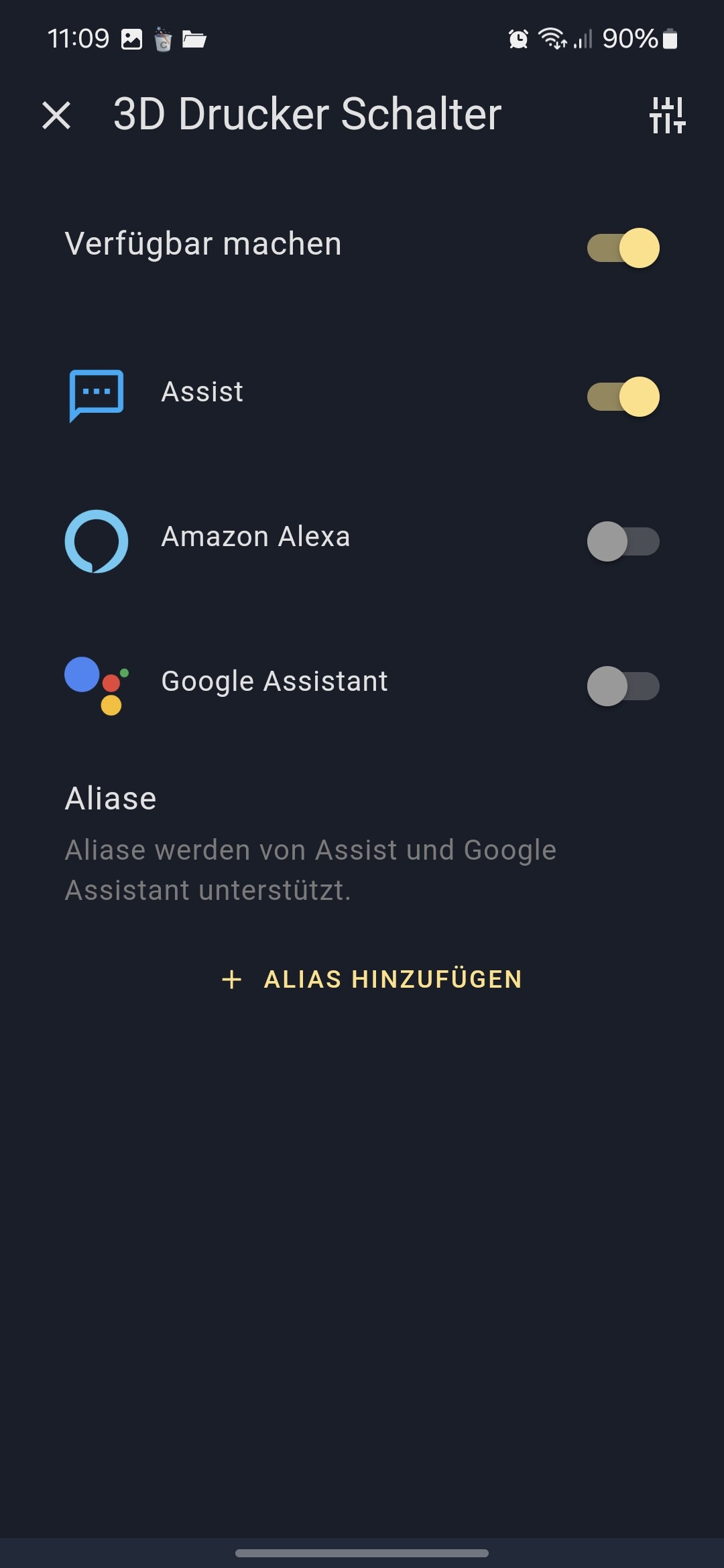This screenshot has width=724, height=1568.
Task: Enable the Amazon Alexa switch
Action: 623,541
